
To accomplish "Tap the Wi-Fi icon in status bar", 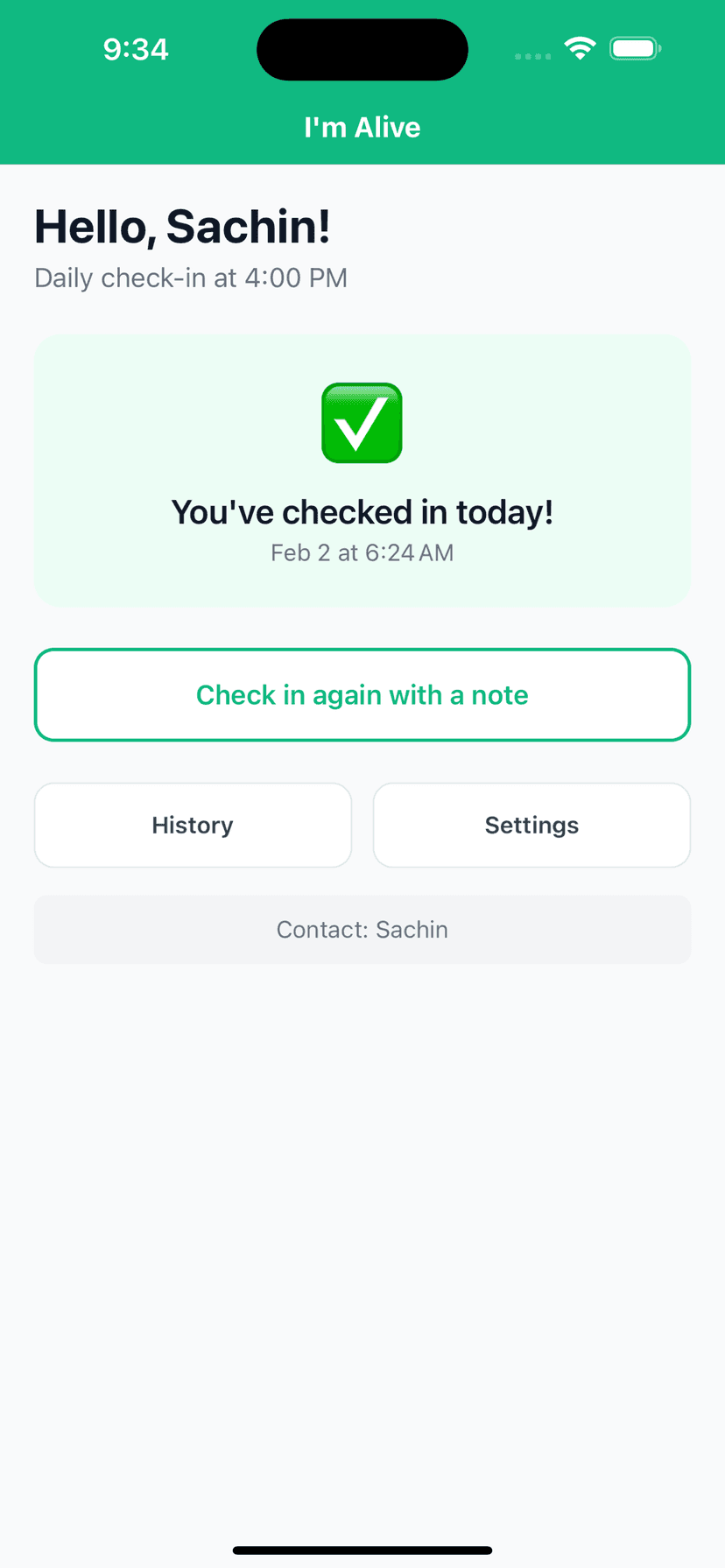I will click(579, 48).
